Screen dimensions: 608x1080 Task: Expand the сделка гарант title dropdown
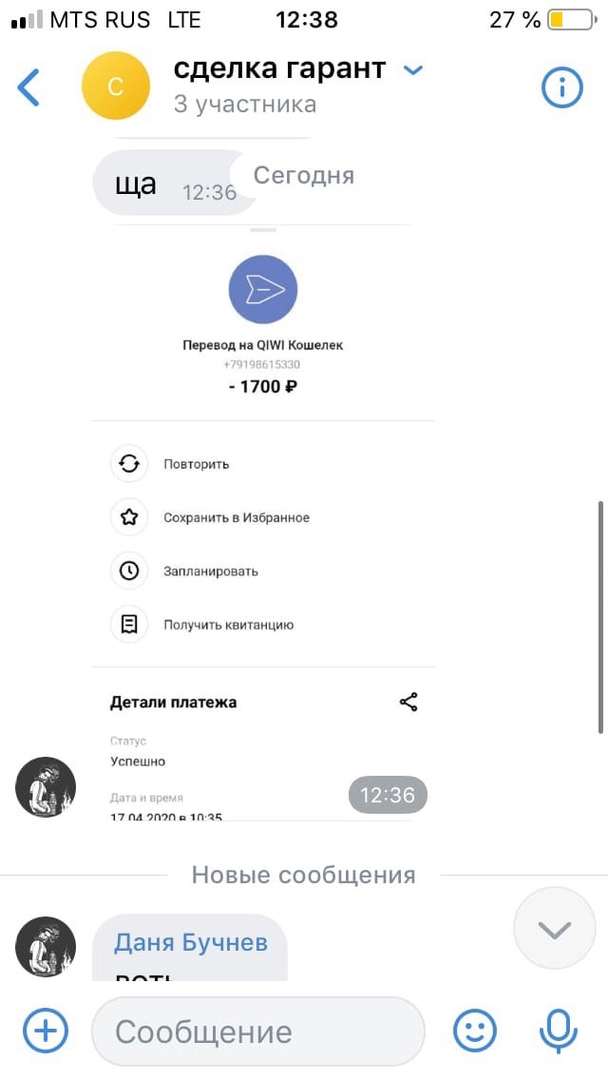412,70
